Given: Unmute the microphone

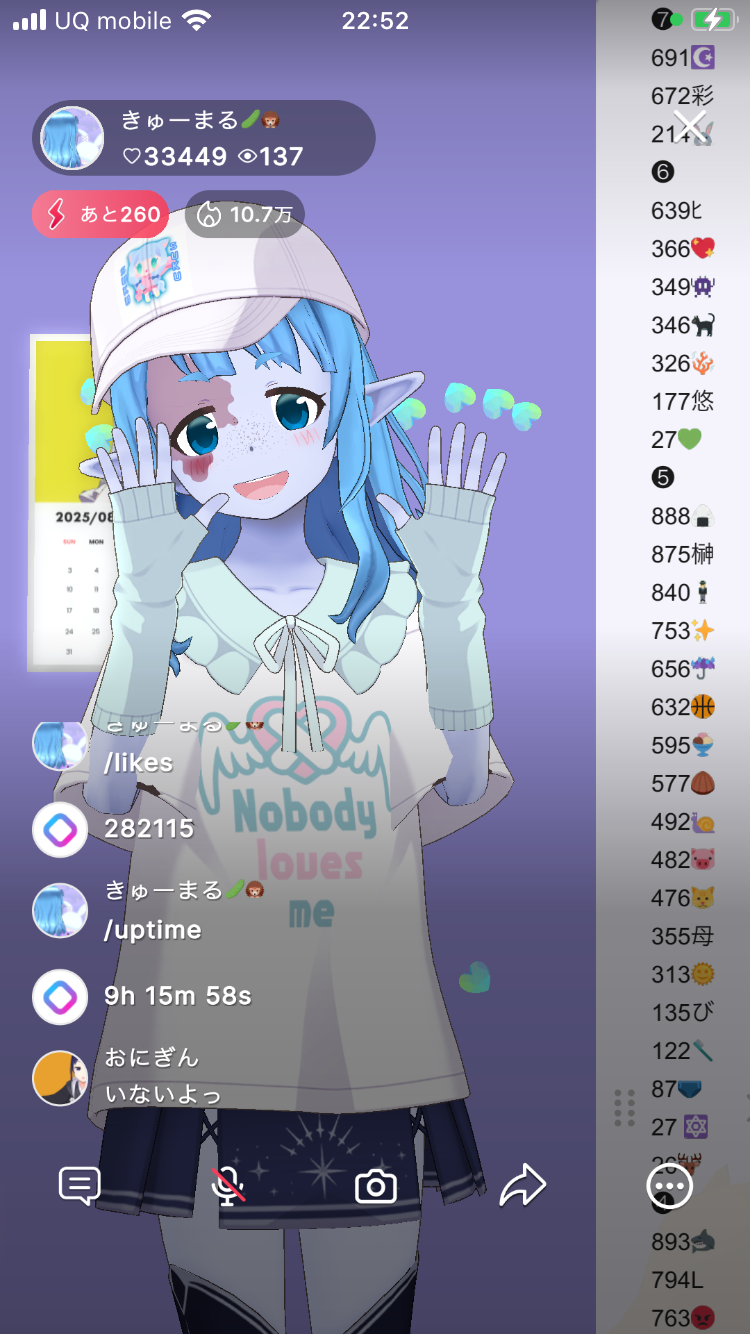Looking at the screenshot, I should [x=228, y=1186].
